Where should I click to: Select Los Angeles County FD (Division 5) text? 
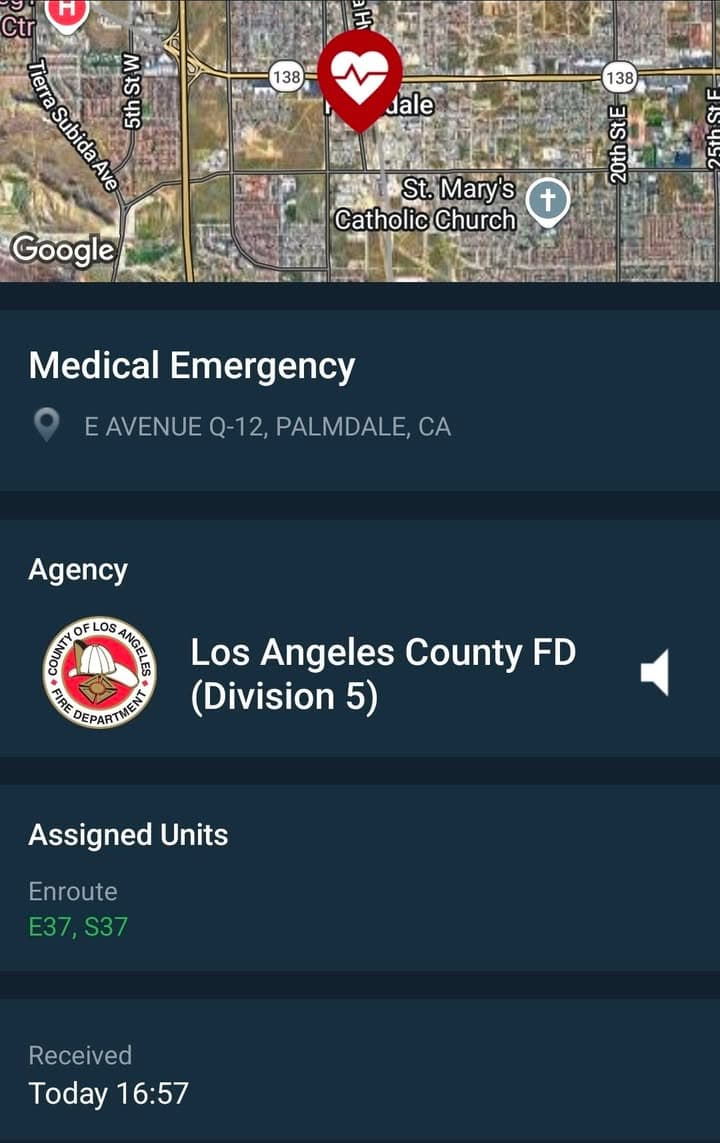pyautogui.click(x=381, y=672)
